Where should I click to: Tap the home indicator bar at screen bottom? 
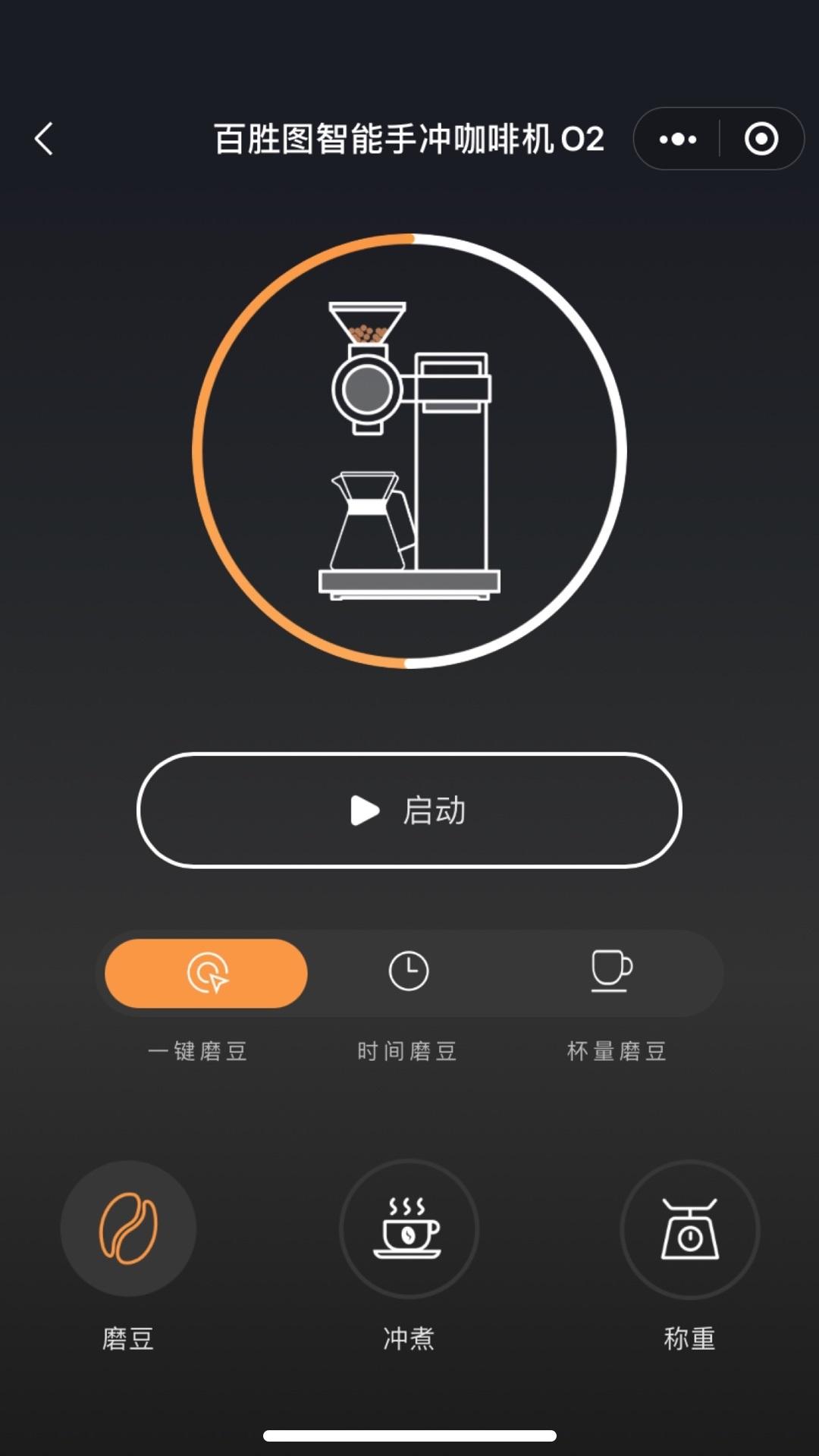coord(409,1435)
